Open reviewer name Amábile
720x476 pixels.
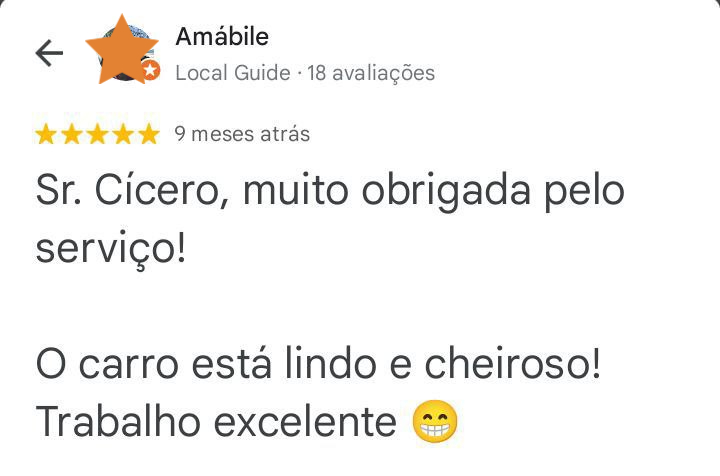click(x=222, y=37)
